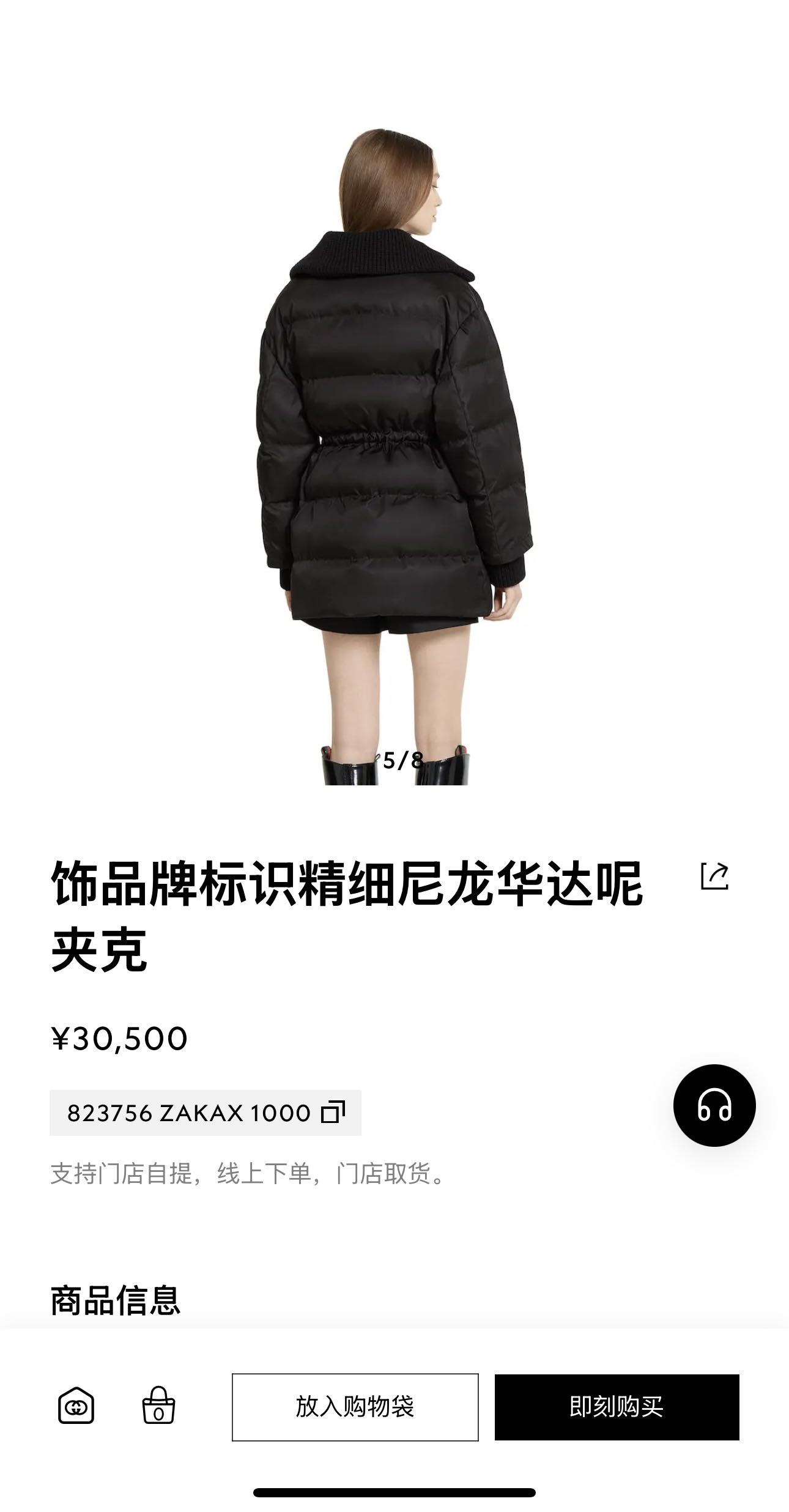Share this jacket product
789x1512 pixels.
coord(714,876)
